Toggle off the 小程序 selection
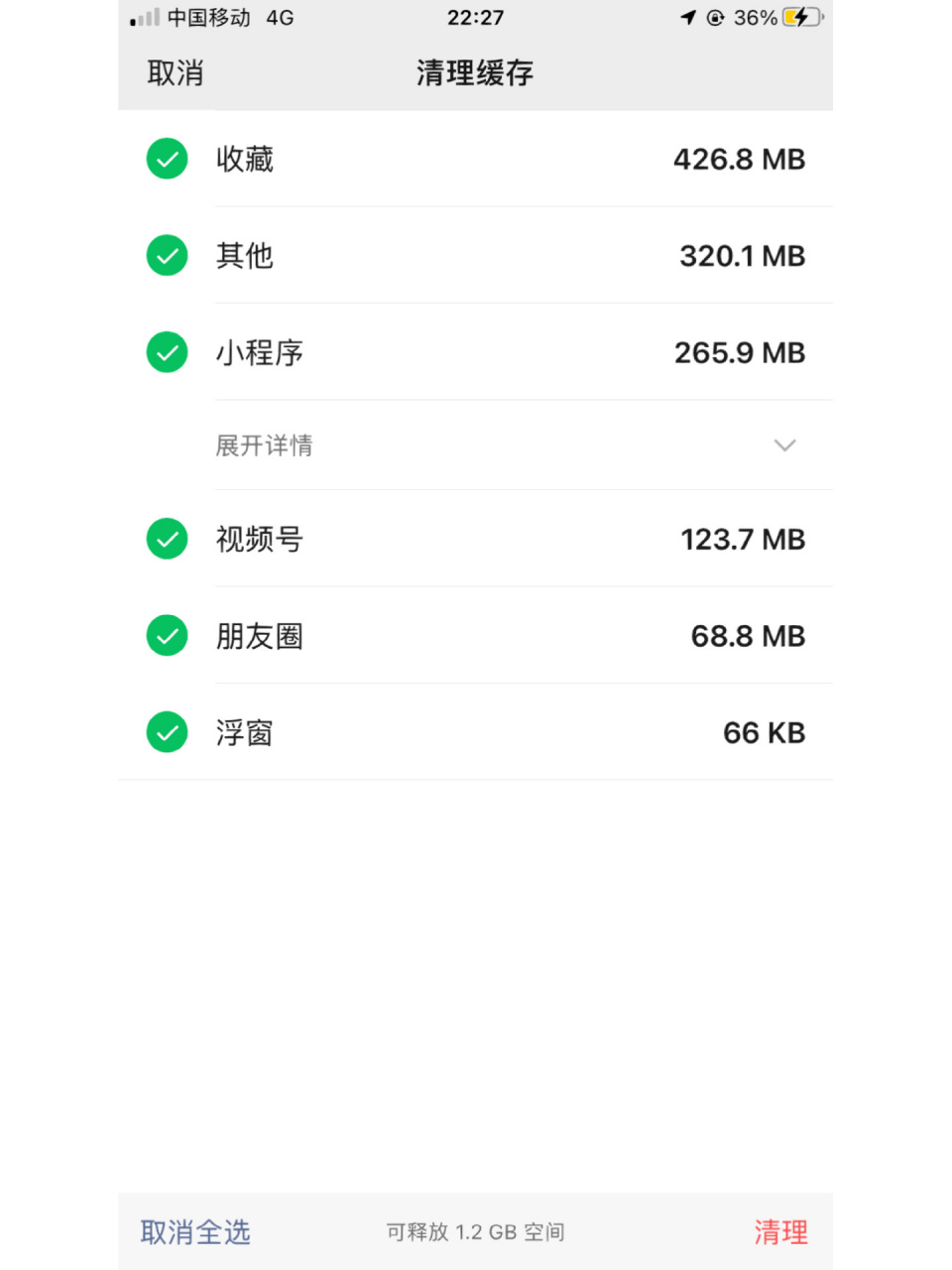 pyautogui.click(x=167, y=352)
